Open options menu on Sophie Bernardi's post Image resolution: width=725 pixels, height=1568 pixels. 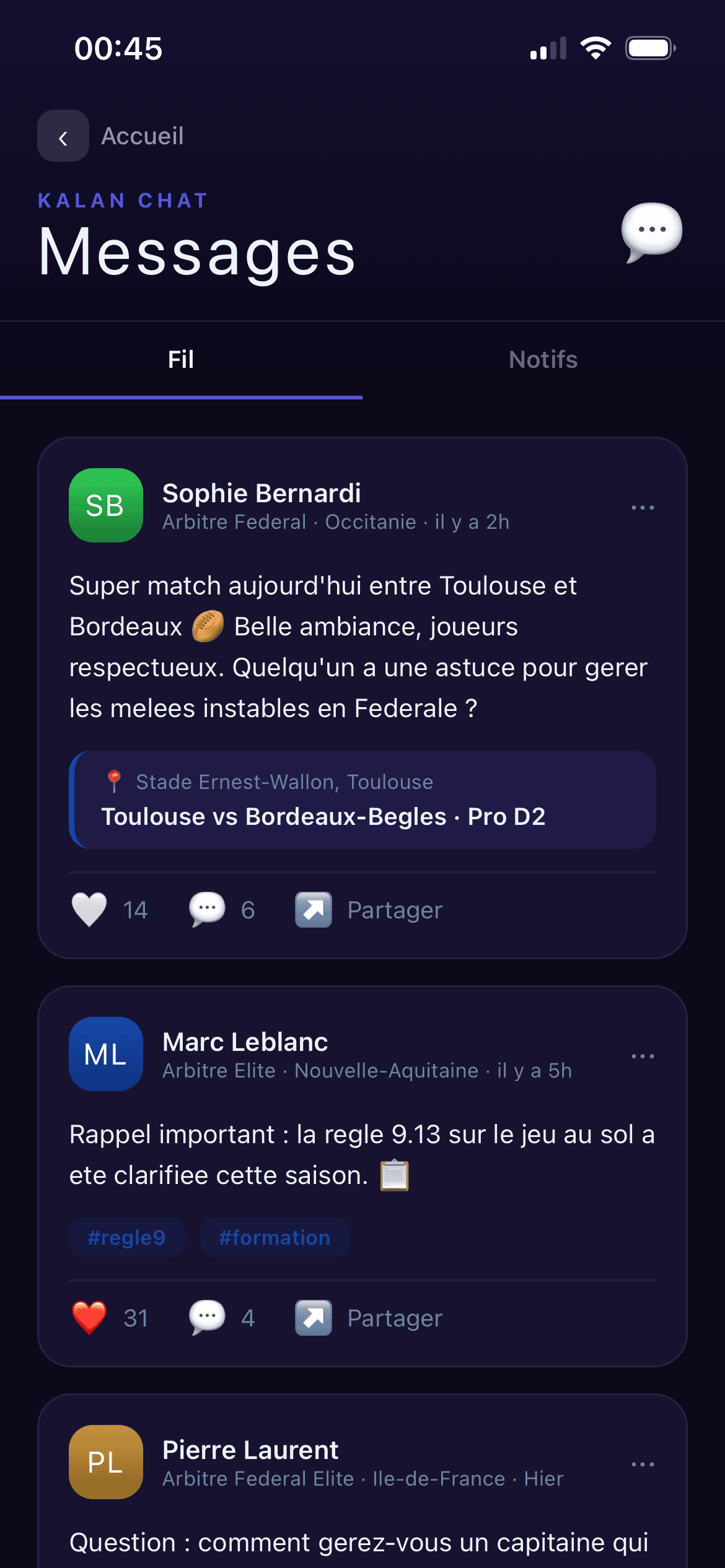point(643,507)
